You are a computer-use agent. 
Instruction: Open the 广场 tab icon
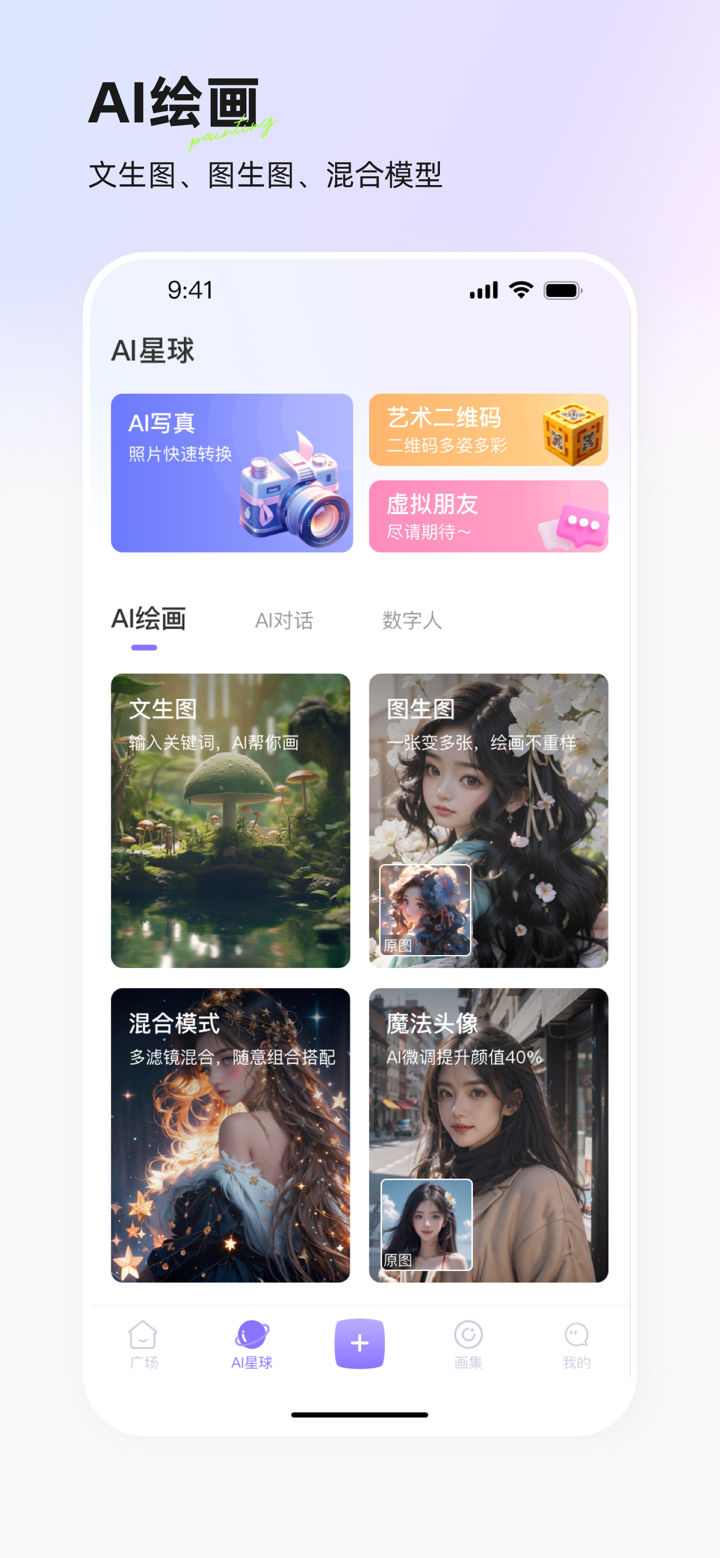143,1334
